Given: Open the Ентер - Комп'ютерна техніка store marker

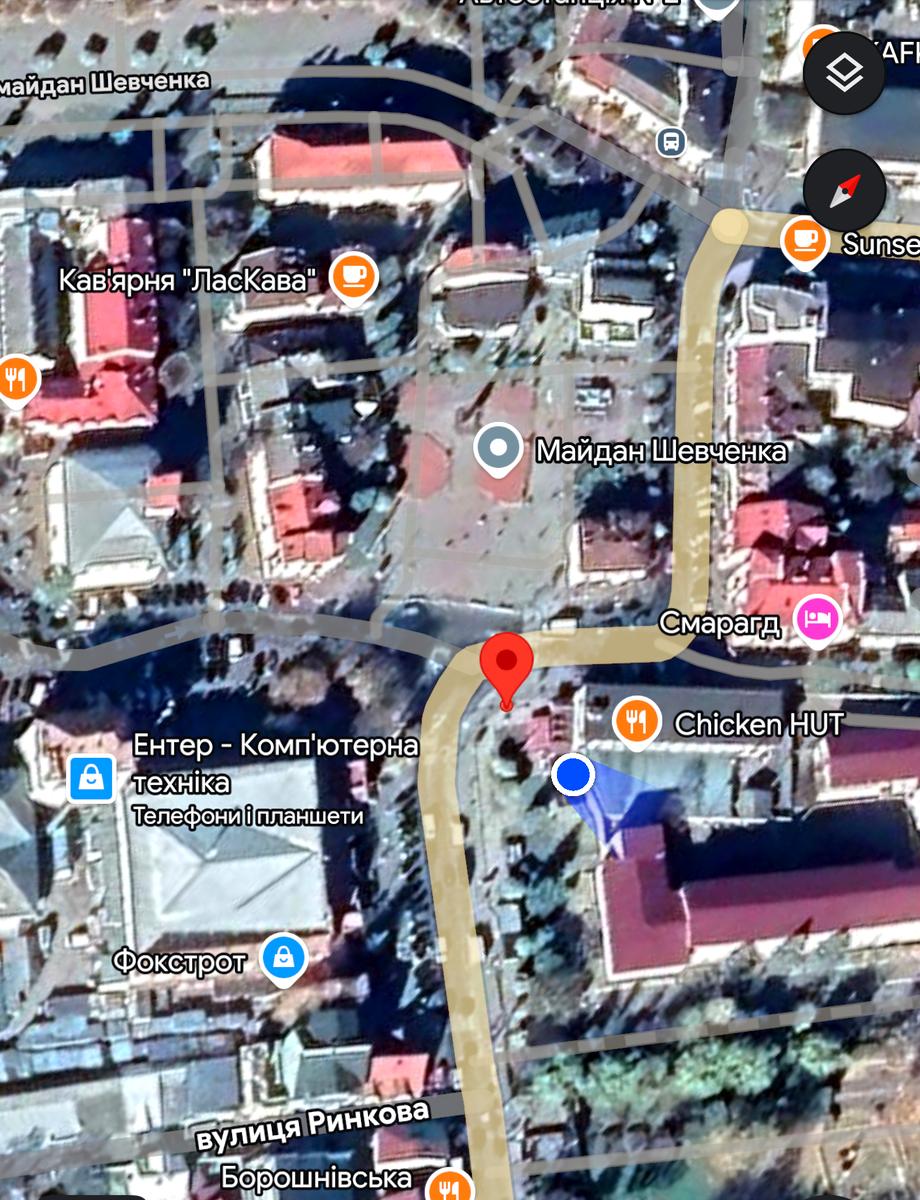Looking at the screenshot, I should coord(92,777).
